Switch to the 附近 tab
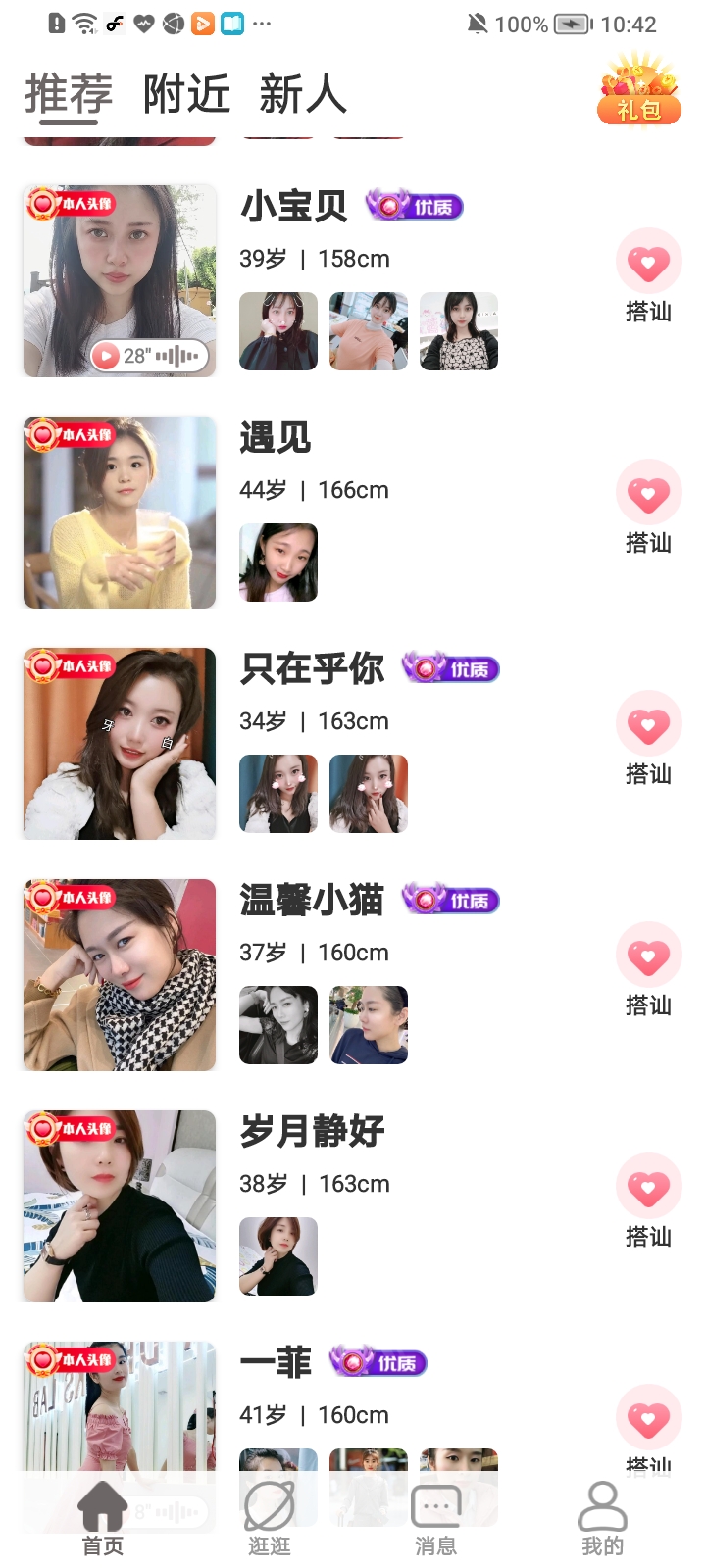706x1568 pixels. click(188, 95)
